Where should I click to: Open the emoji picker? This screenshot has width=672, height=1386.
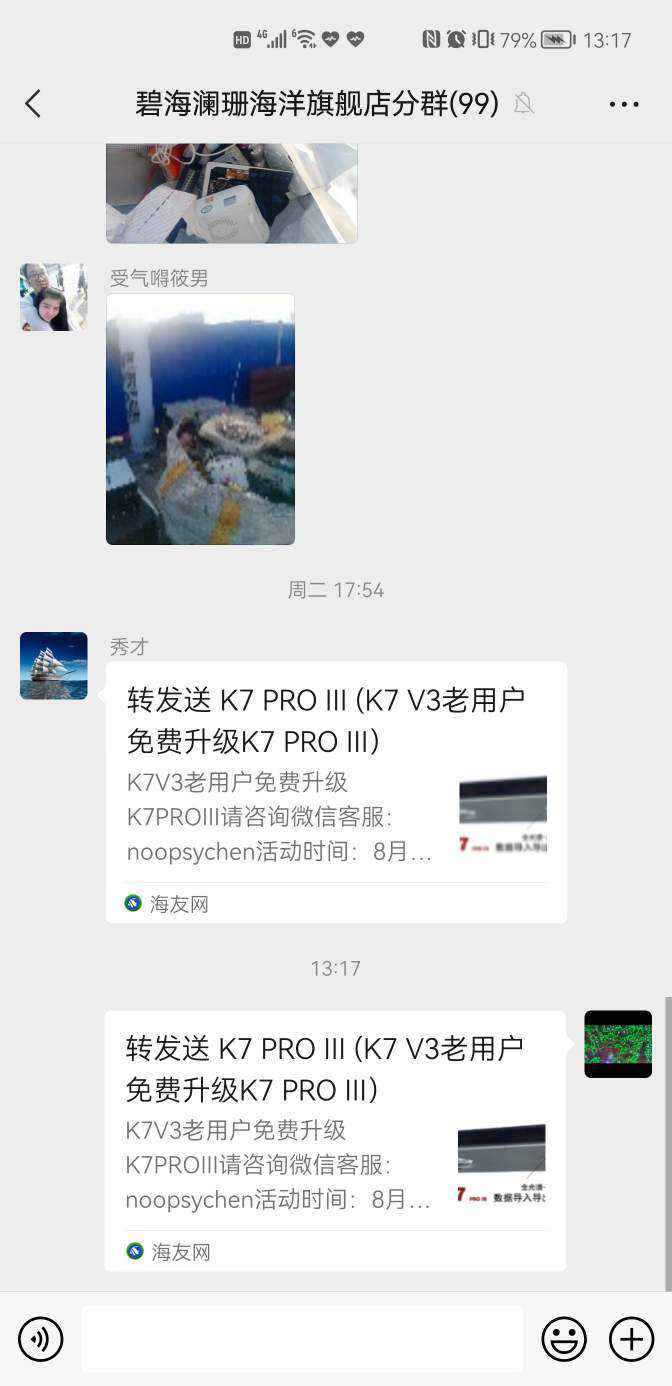coord(564,1339)
